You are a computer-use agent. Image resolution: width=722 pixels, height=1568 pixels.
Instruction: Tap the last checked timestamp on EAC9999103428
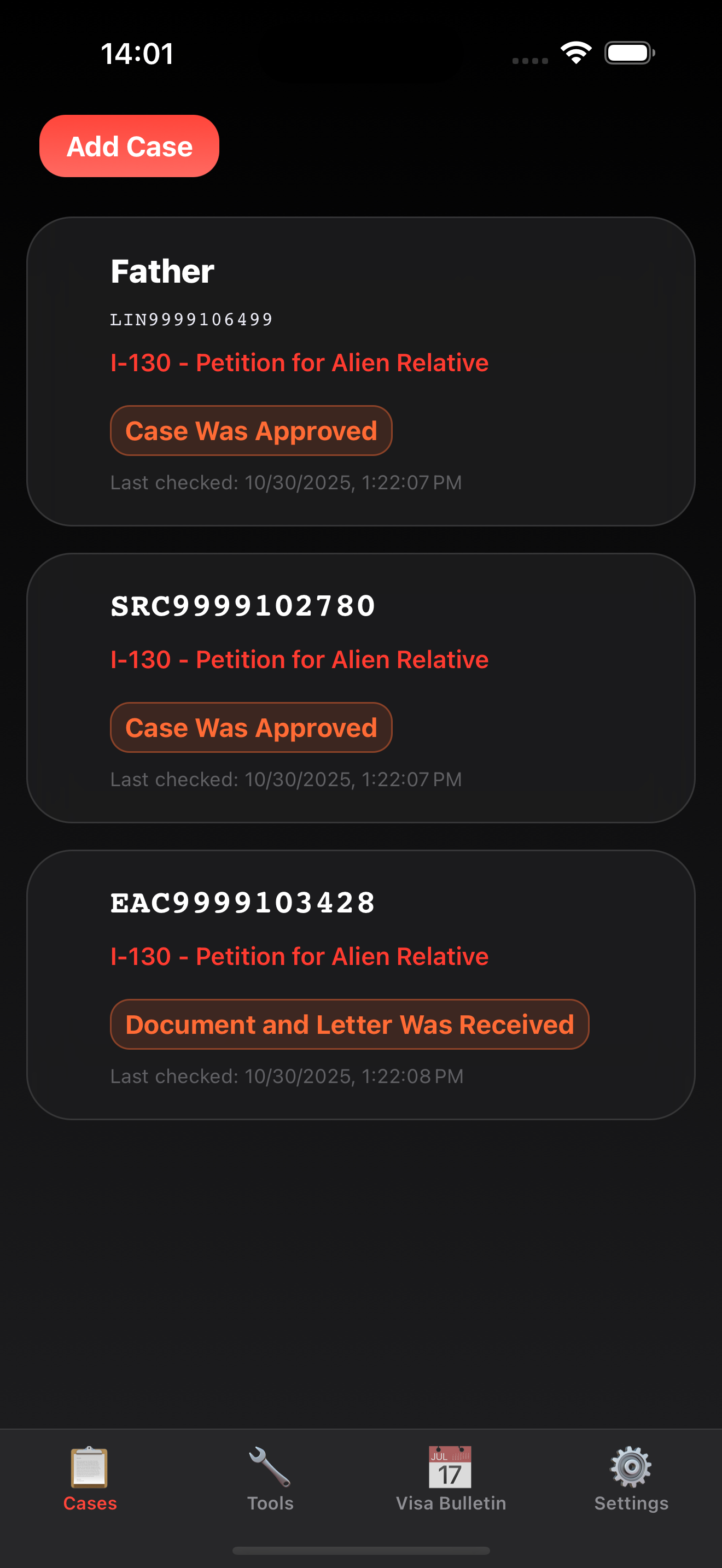287,1076
